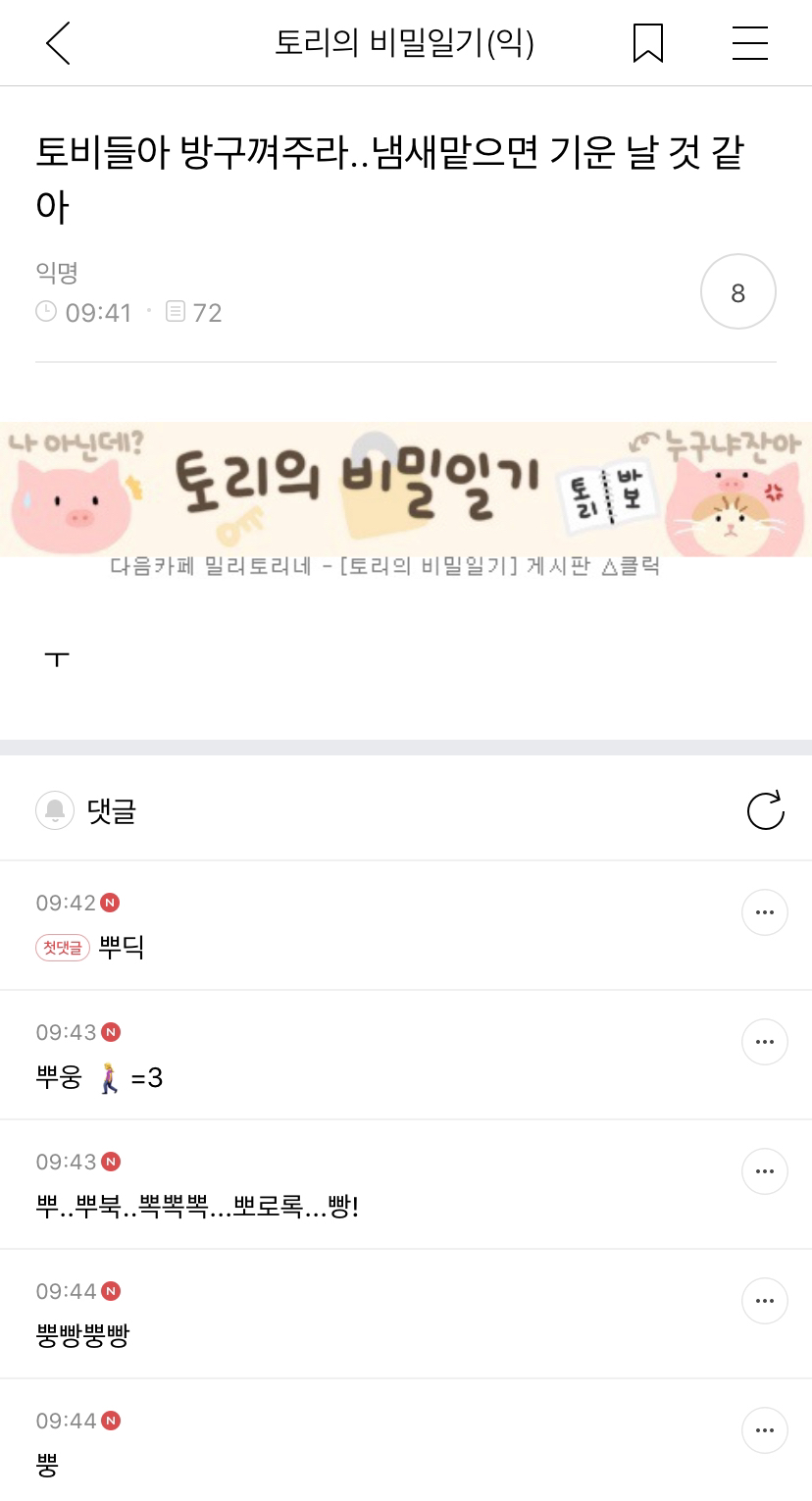
Task: Refresh the comments list
Action: coord(766,809)
